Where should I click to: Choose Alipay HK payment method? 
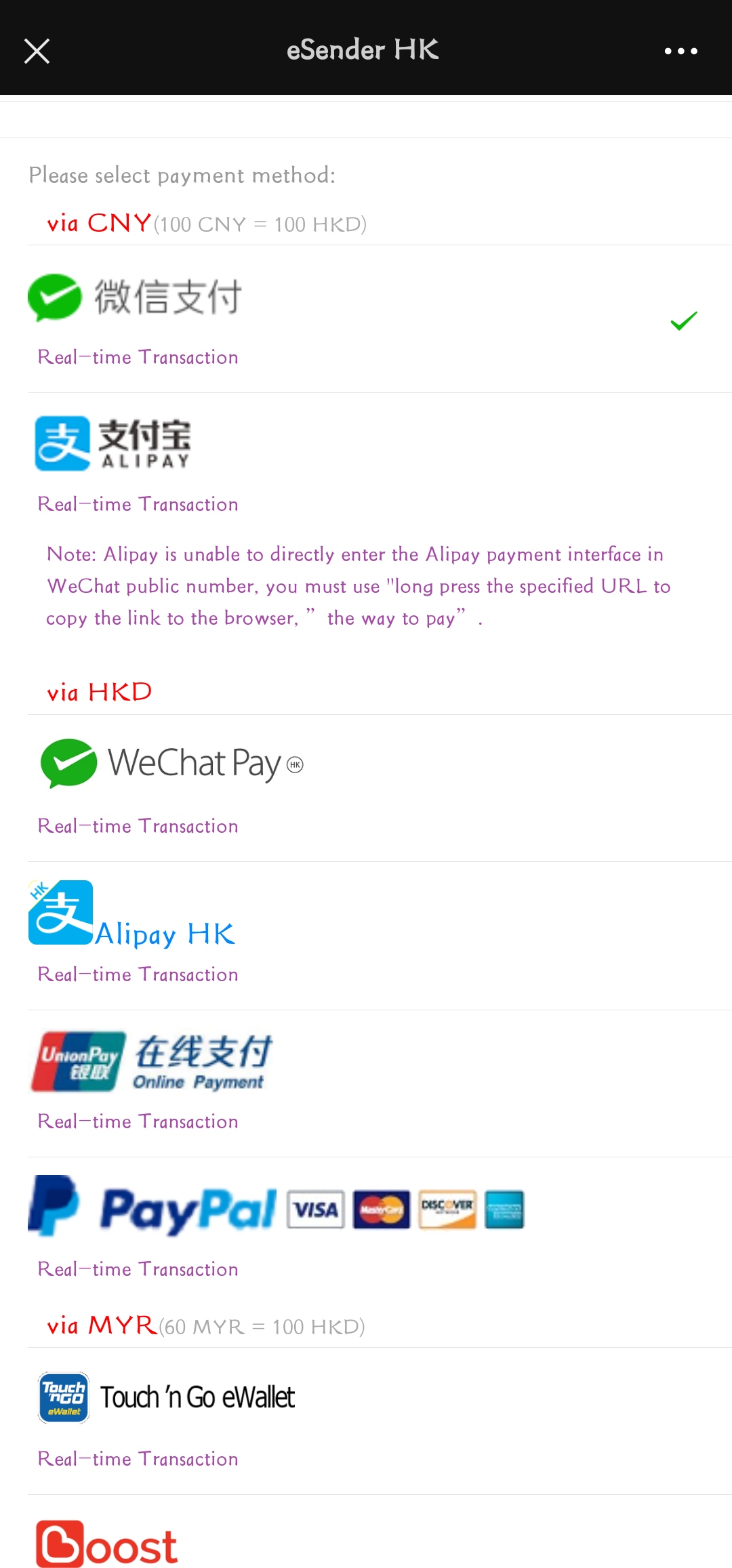(380, 936)
